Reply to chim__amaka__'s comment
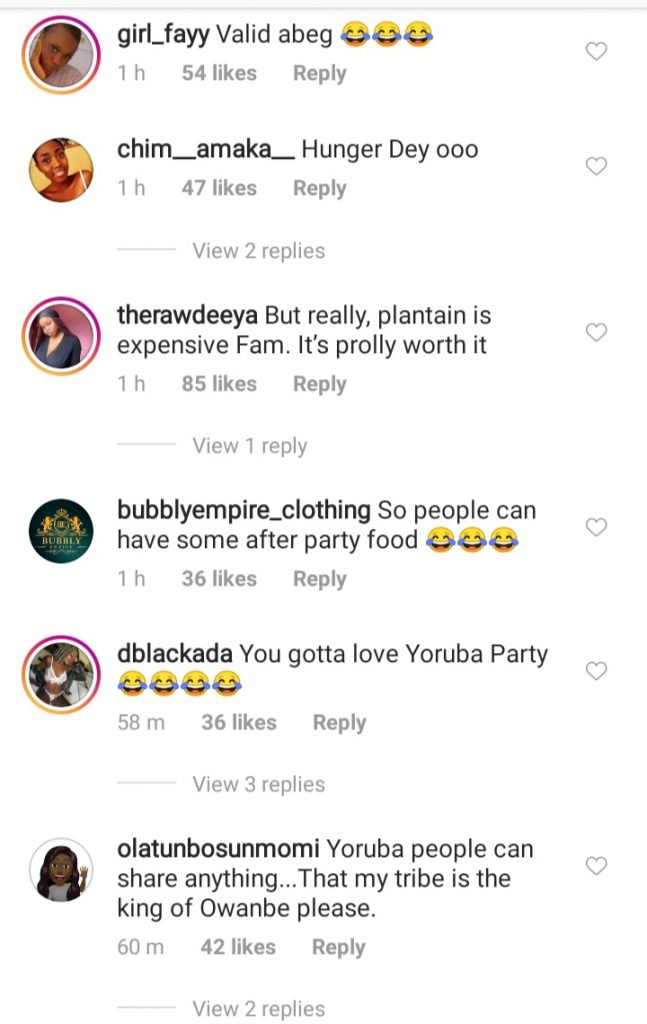 click(x=319, y=188)
